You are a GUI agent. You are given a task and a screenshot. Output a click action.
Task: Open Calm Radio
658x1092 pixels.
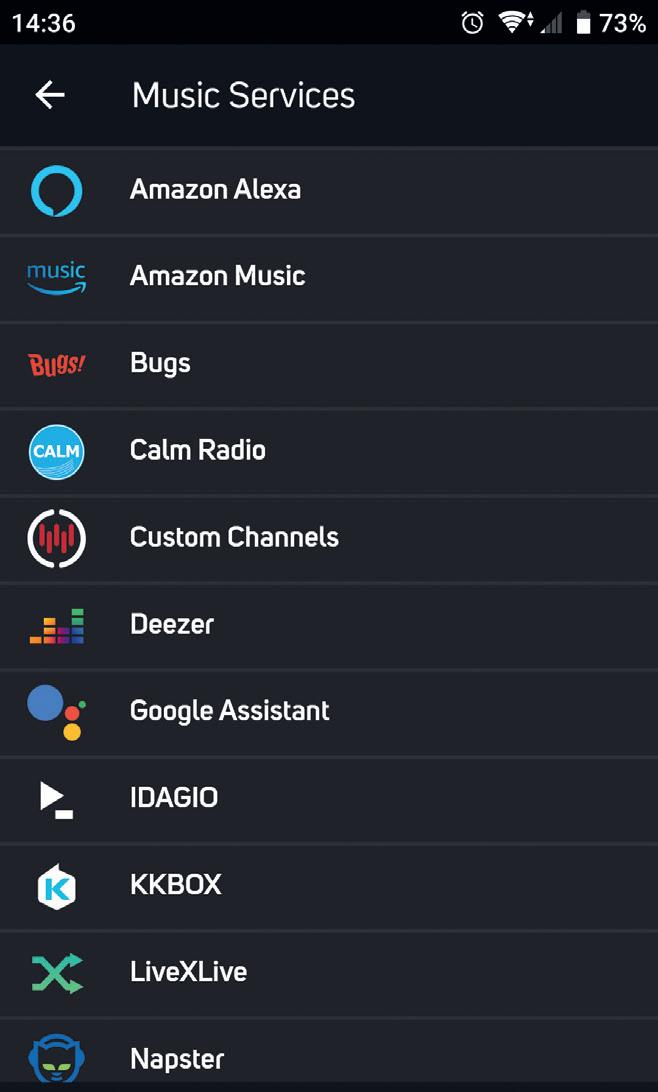click(x=197, y=451)
